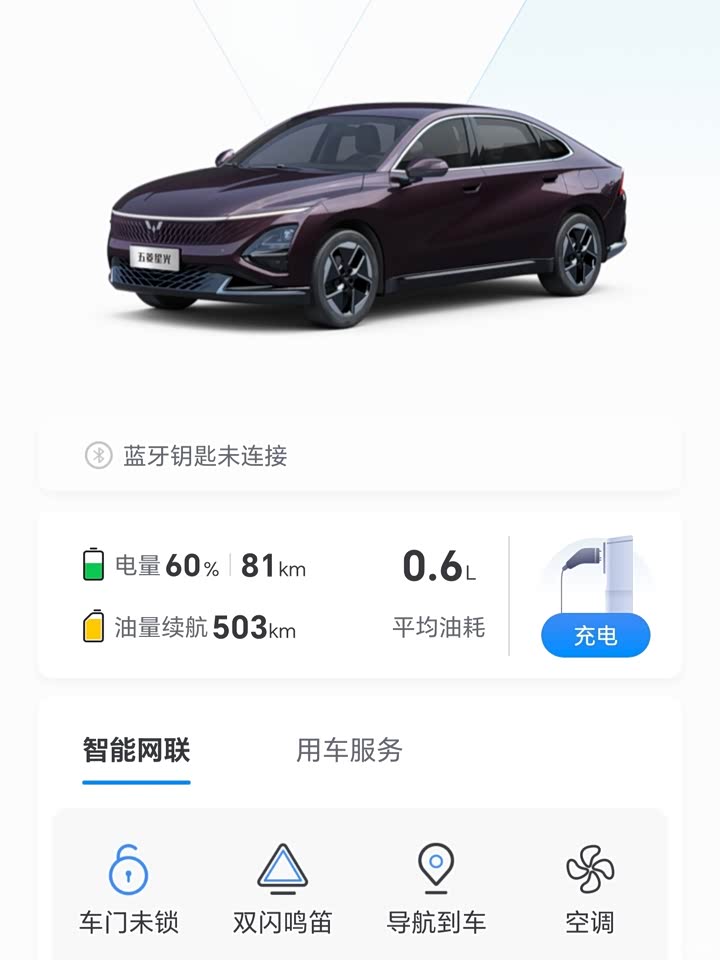The width and height of the screenshot is (720, 960).
Task: Tap the 充电 charging button
Action: [595, 635]
